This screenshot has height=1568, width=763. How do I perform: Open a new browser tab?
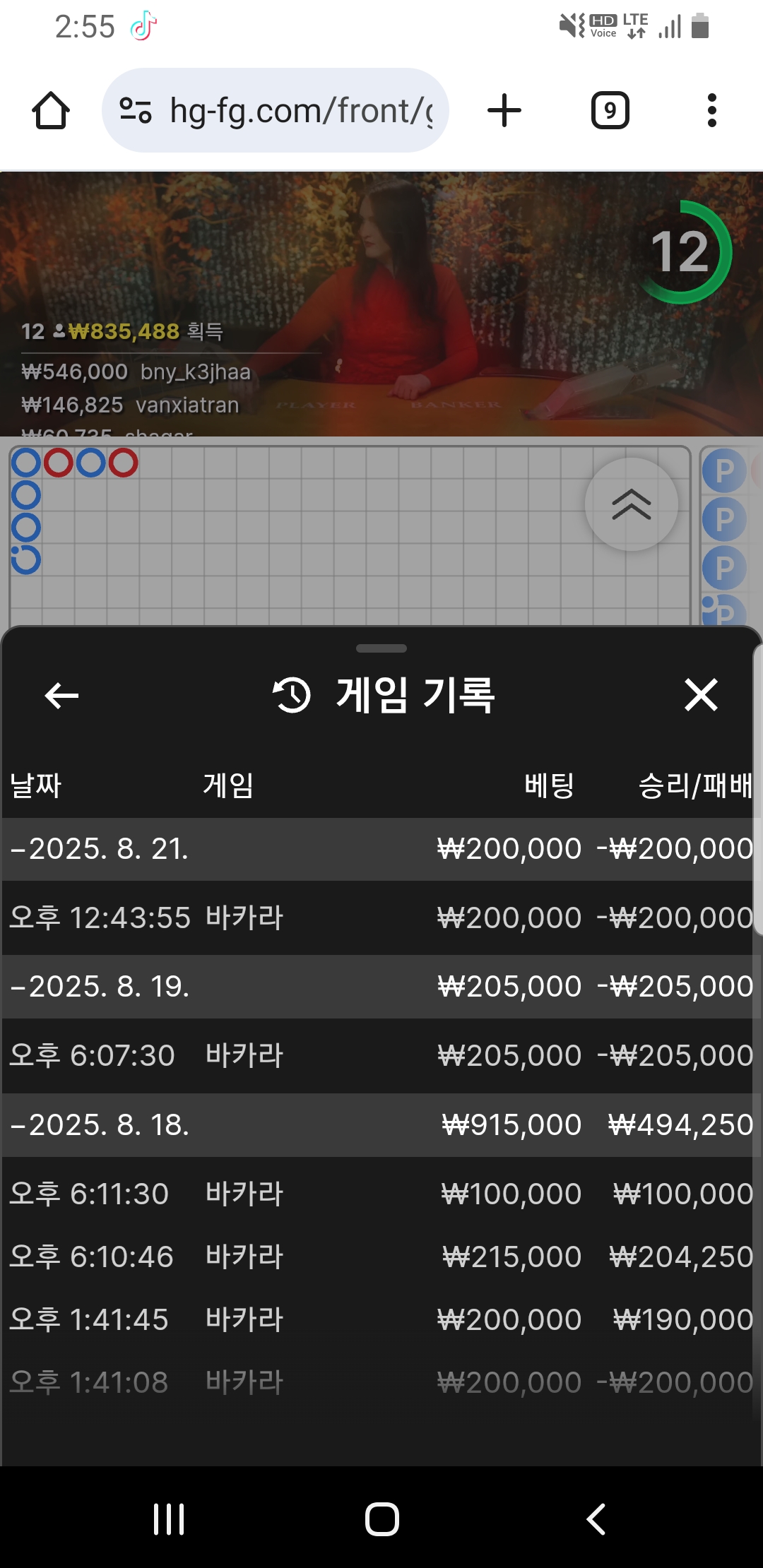tap(504, 111)
